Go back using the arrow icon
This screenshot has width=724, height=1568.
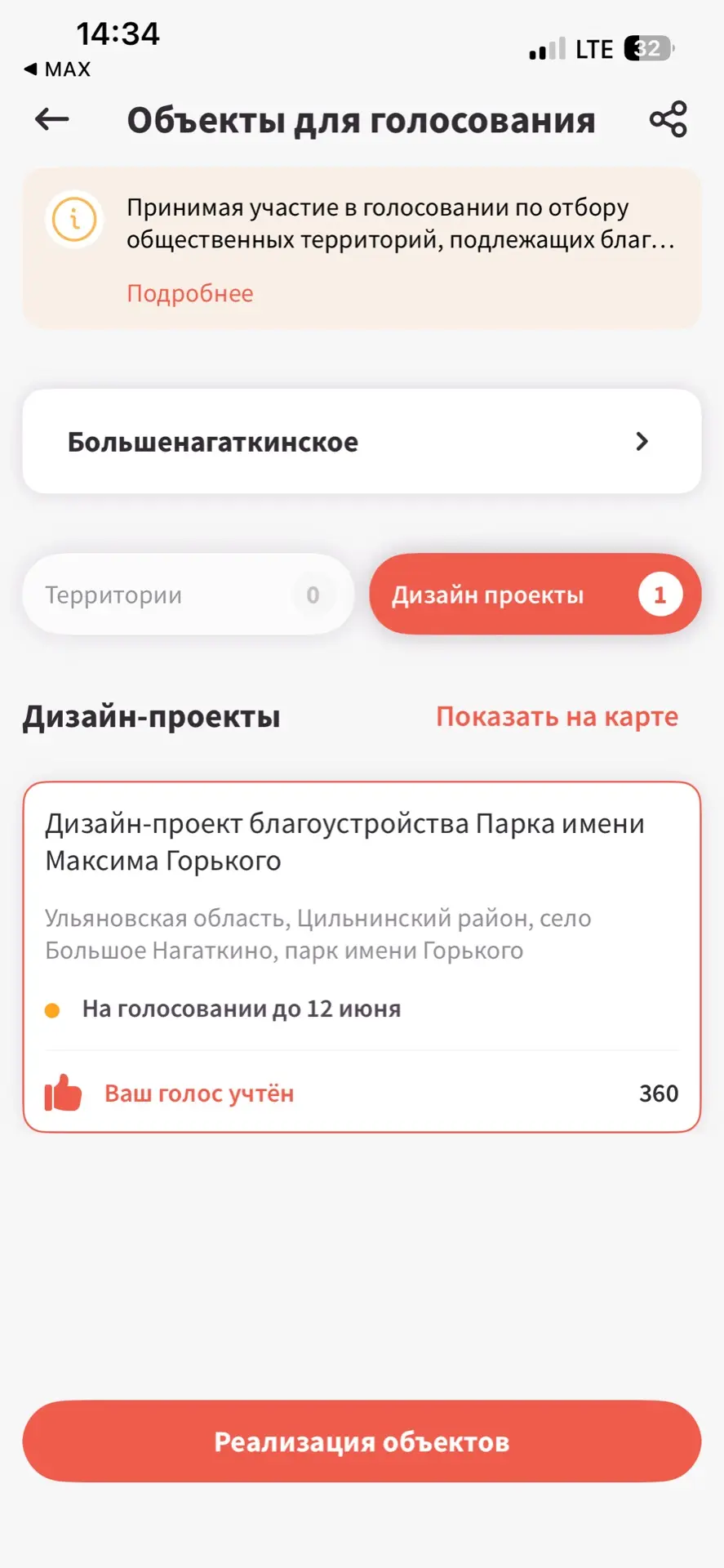[x=52, y=119]
